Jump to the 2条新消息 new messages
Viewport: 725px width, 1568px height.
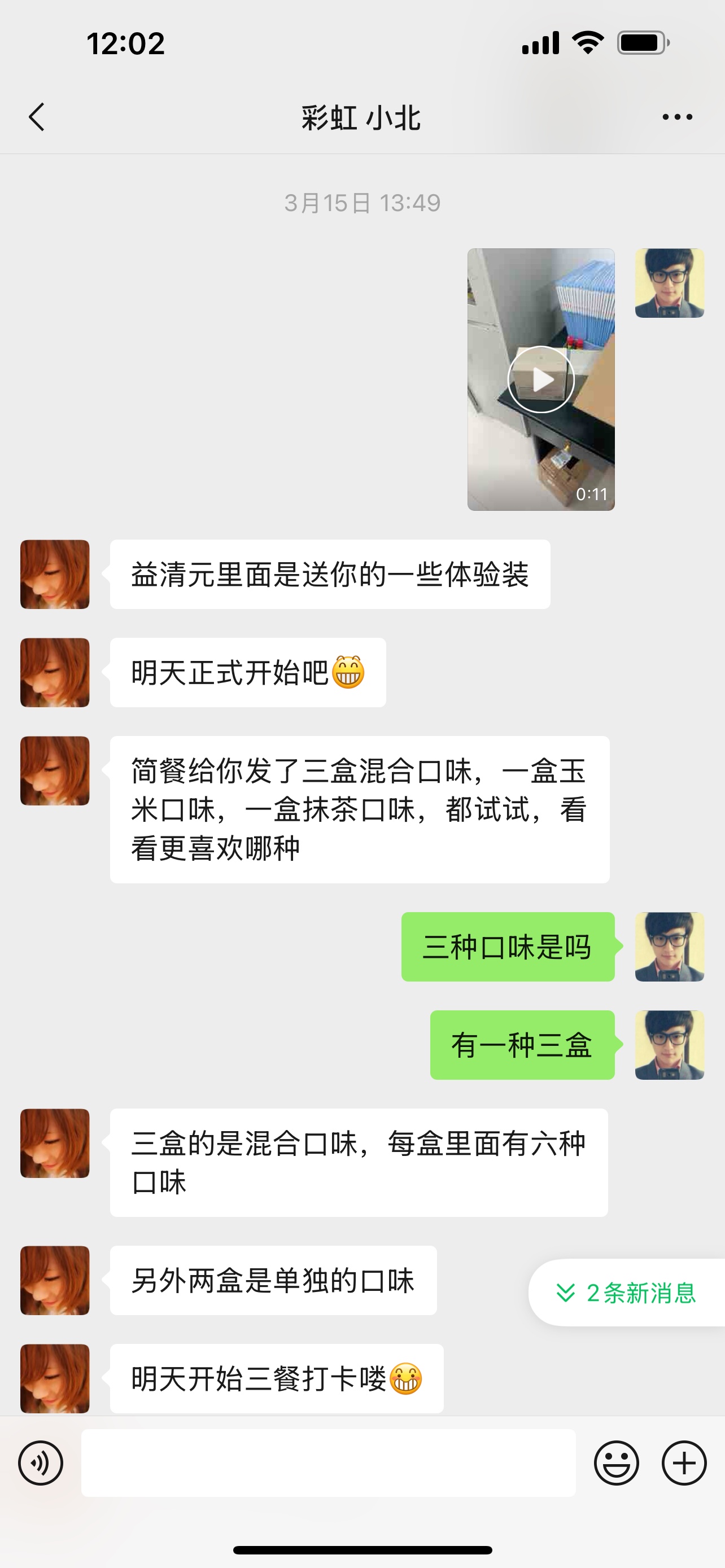click(x=627, y=1292)
